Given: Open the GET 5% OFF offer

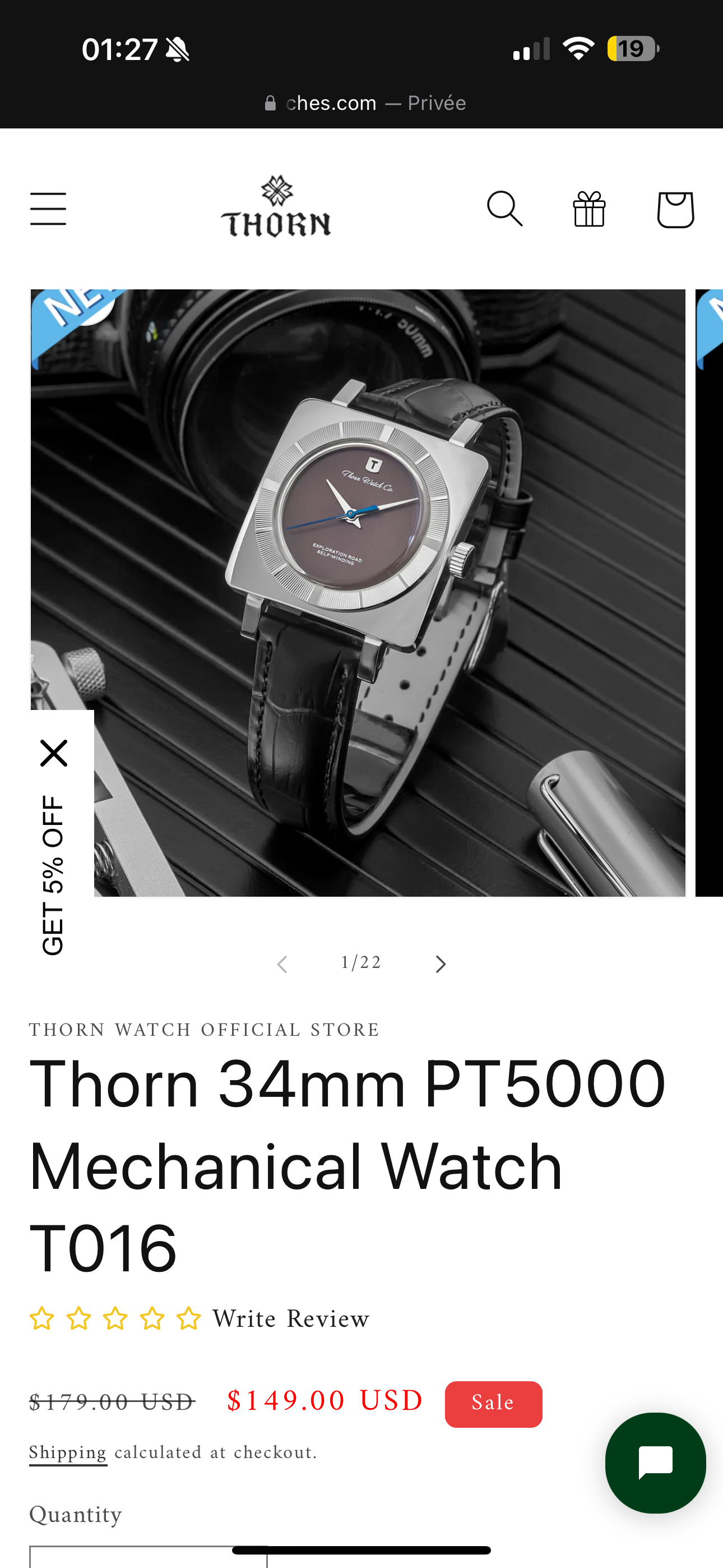Looking at the screenshot, I should coord(54,875).
